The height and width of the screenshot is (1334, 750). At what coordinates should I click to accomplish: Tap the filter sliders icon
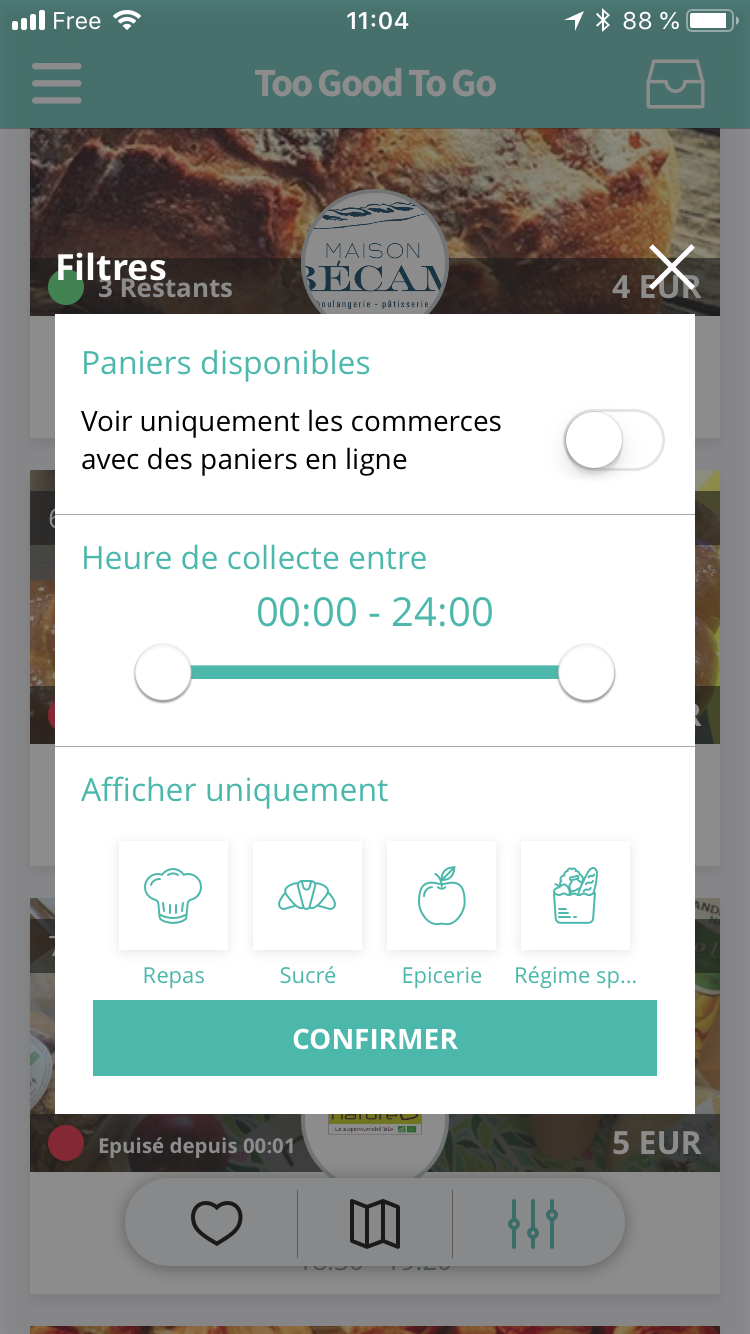(x=532, y=1223)
